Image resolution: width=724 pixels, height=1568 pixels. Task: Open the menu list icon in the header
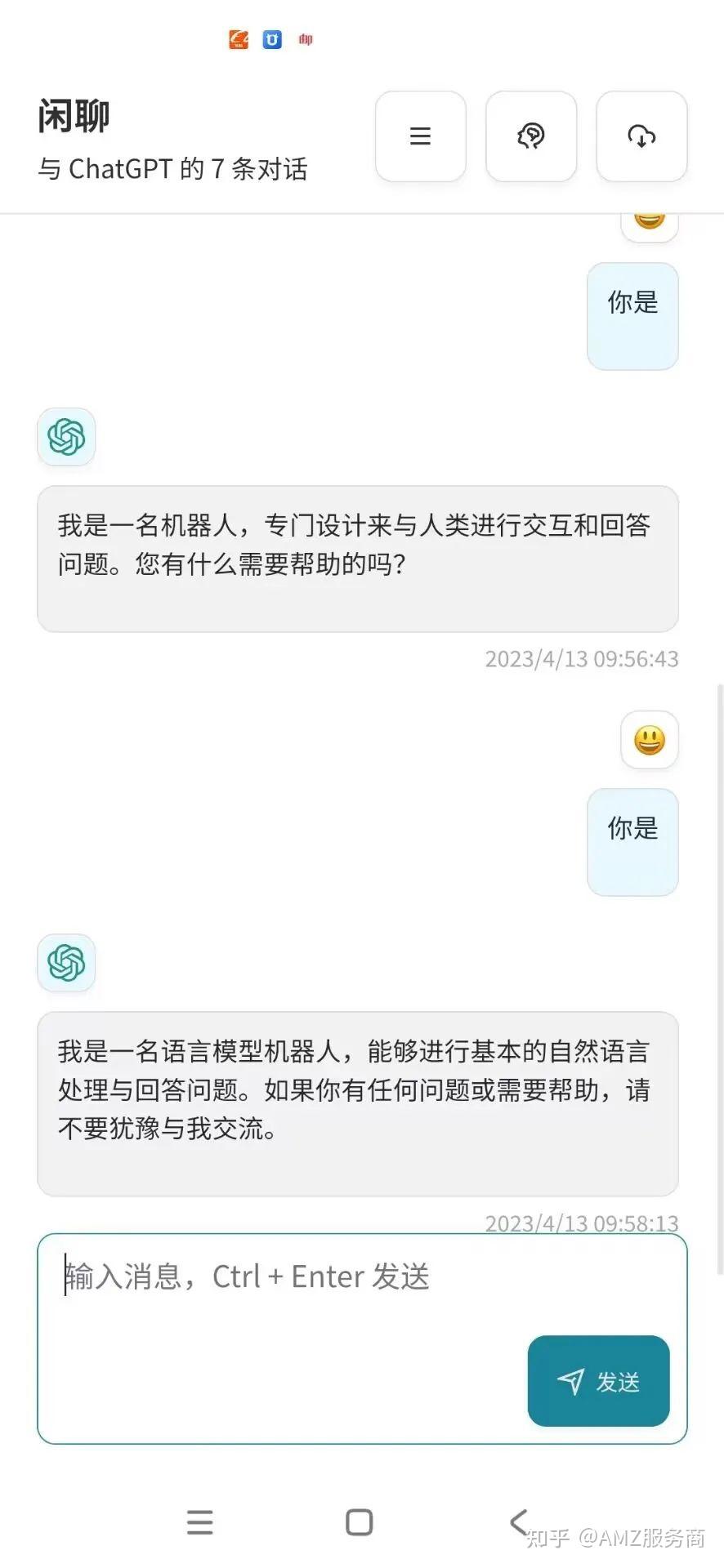(x=420, y=136)
